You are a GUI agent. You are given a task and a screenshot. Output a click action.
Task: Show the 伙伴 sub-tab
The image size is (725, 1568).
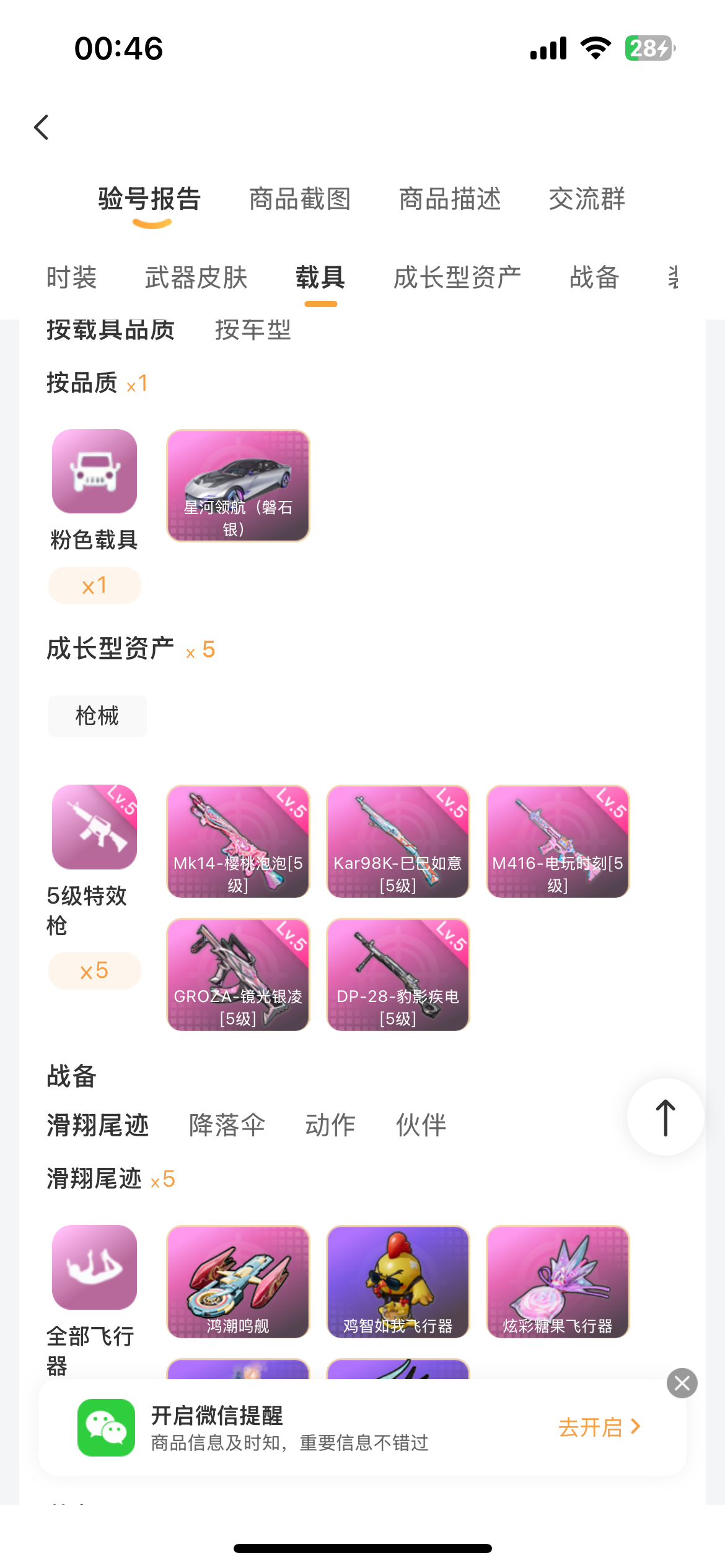[x=421, y=1125]
